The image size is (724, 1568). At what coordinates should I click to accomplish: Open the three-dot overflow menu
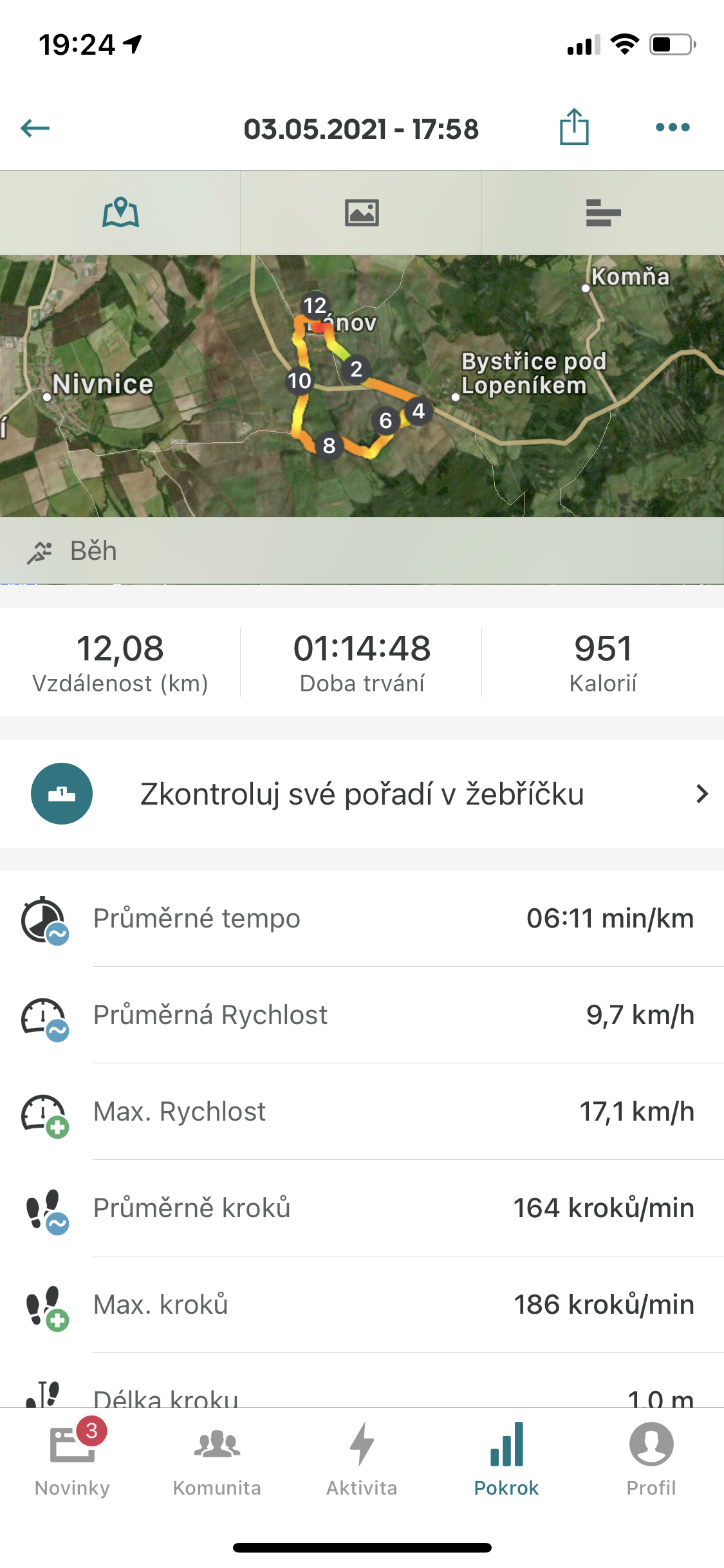click(x=673, y=127)
